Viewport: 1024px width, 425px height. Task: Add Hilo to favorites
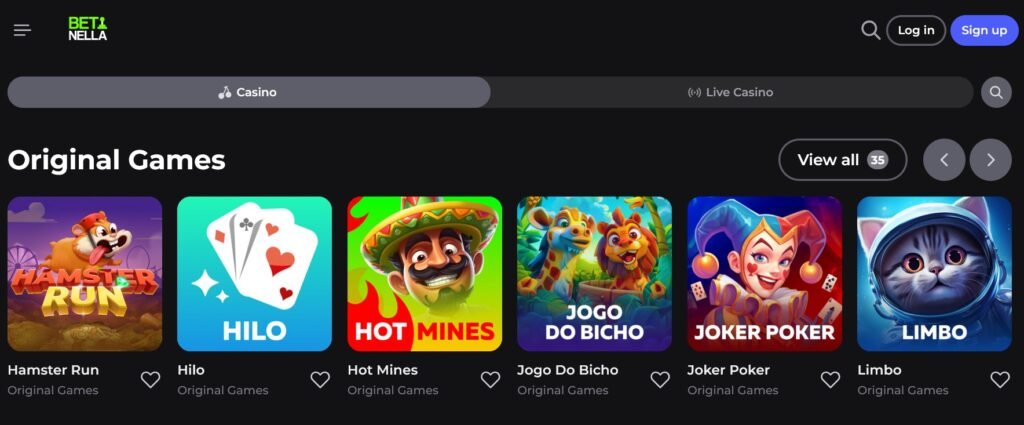pyautogui.click(x=320, y=380)
